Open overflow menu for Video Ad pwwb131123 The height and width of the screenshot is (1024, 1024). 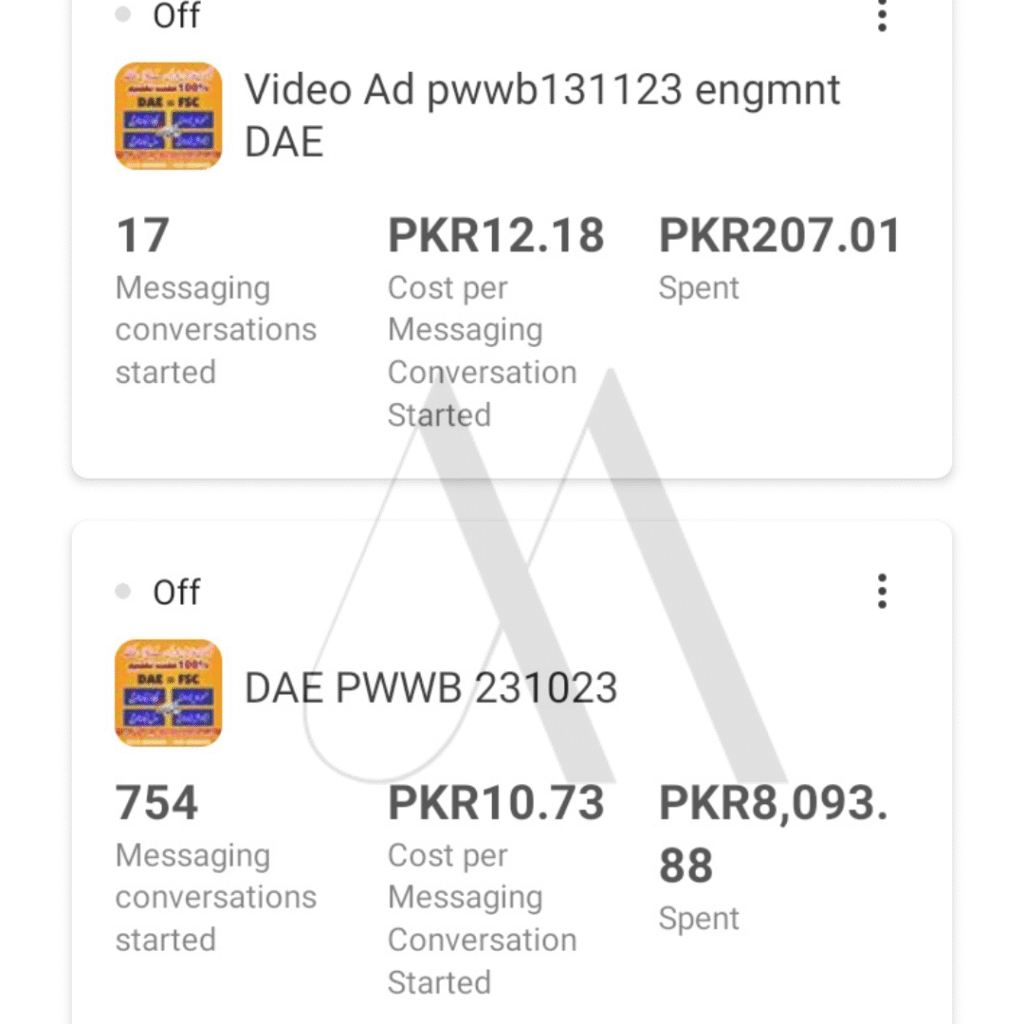[881, 16]
